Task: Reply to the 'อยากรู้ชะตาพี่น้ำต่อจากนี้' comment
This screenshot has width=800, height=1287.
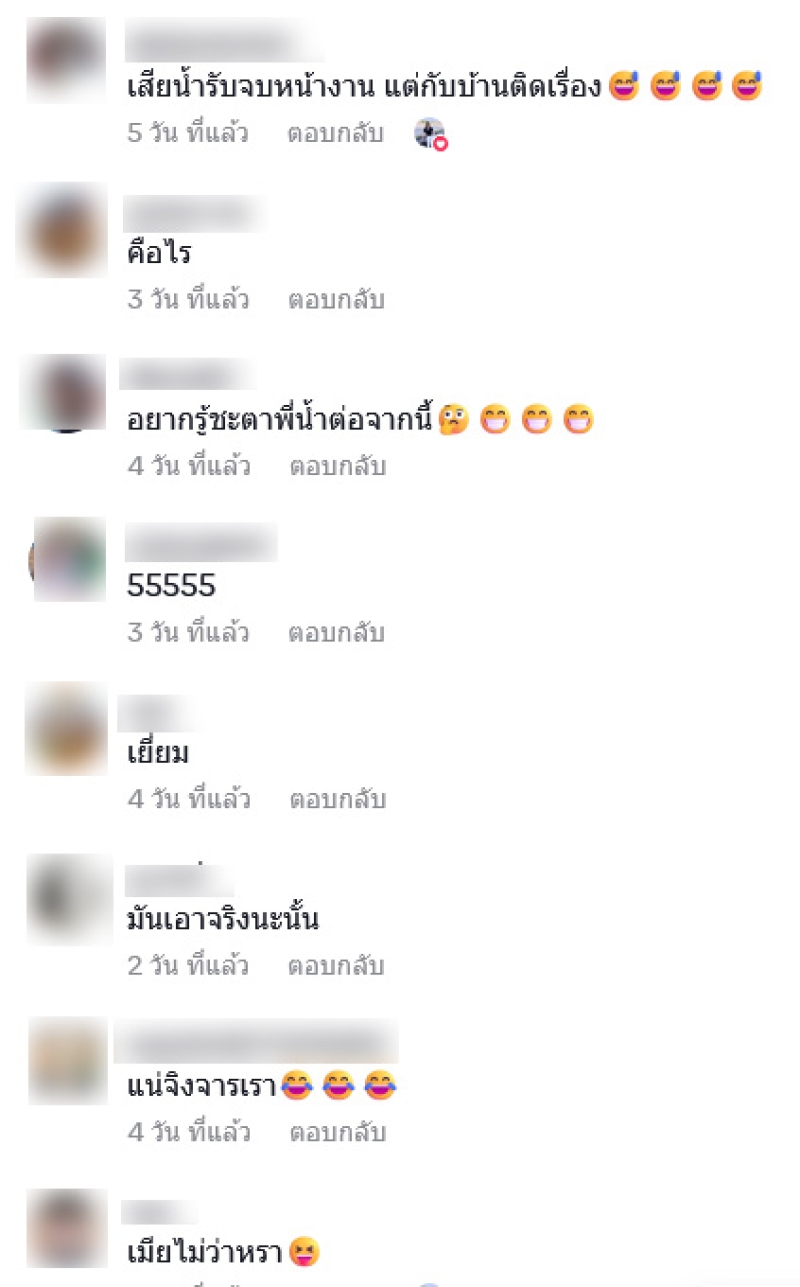Action: pos(337,466)
